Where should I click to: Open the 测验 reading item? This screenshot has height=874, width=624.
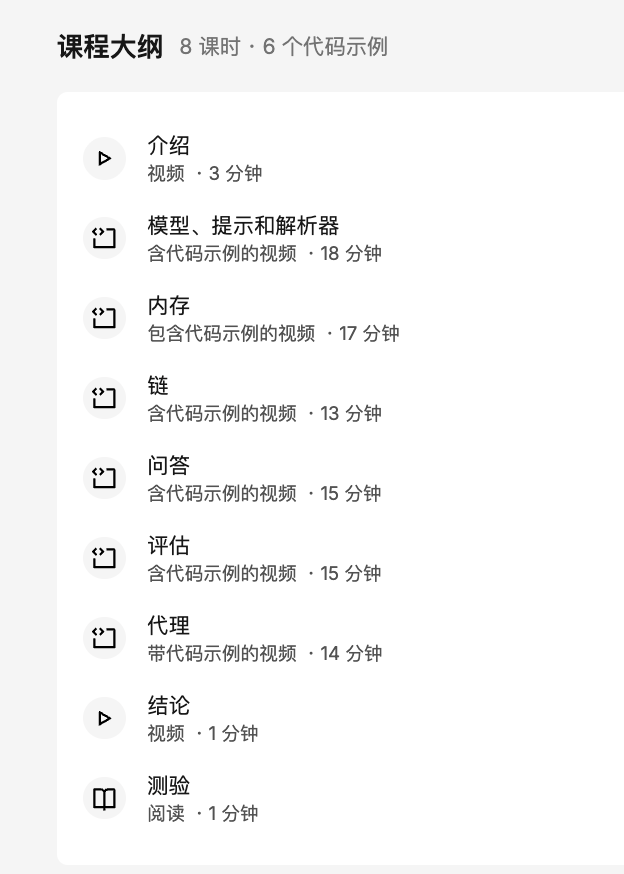click(x=168, y=786)
